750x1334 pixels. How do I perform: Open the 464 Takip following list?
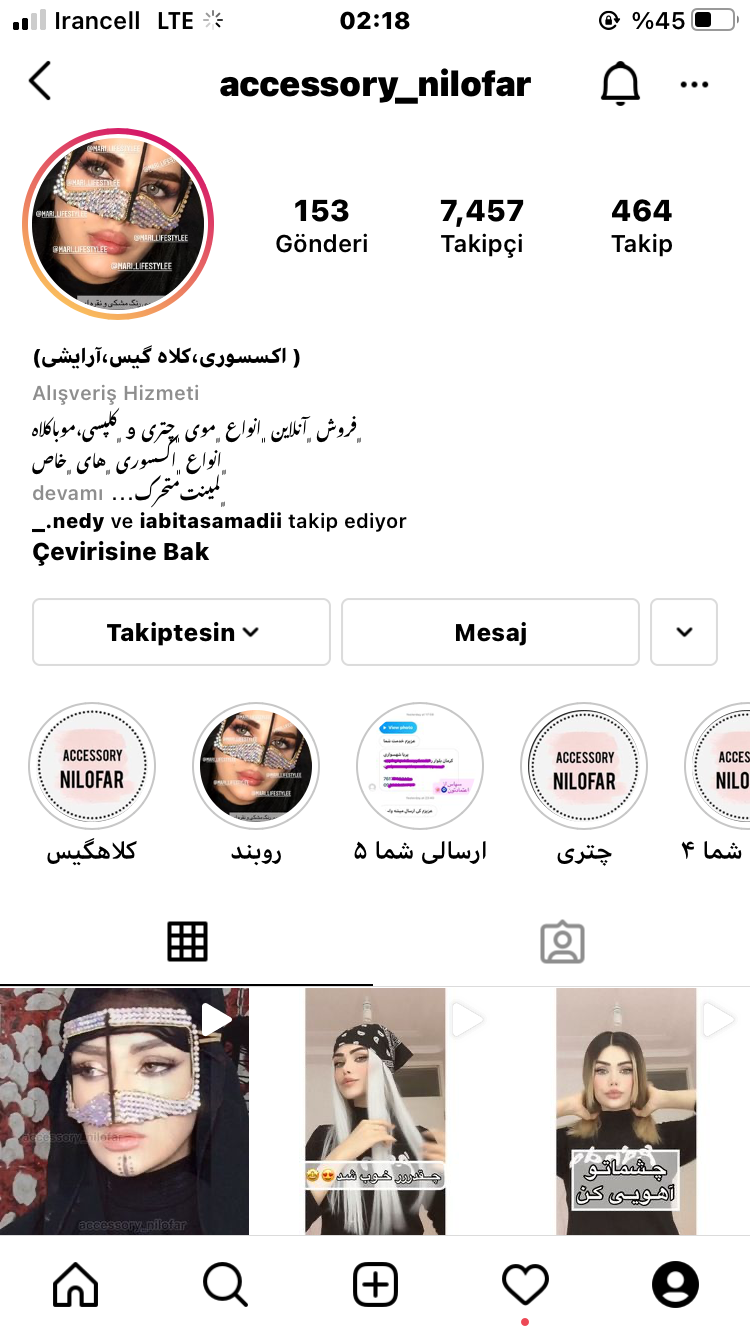pos(642,225)
